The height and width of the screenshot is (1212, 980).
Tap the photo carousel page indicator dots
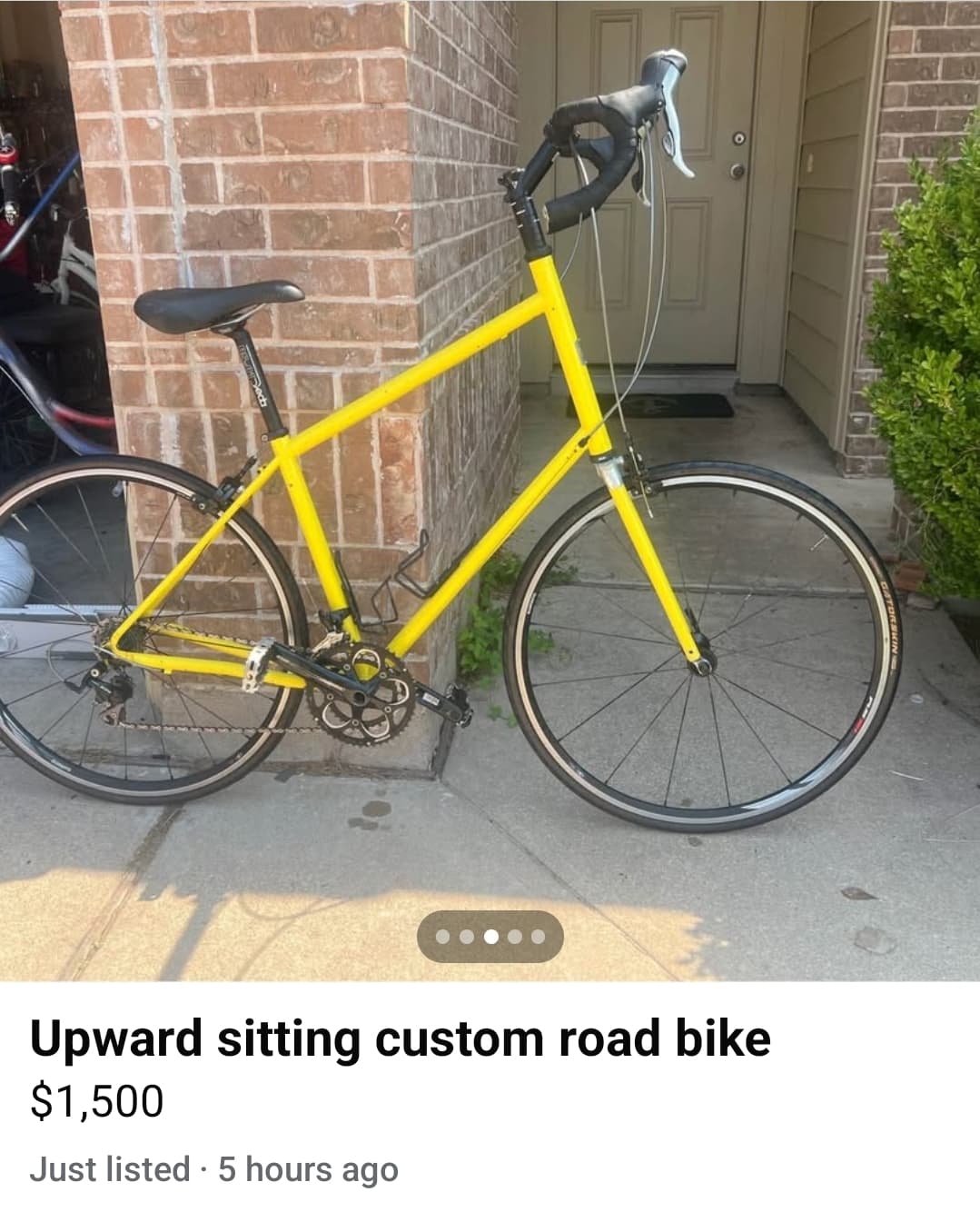(490, 936)
